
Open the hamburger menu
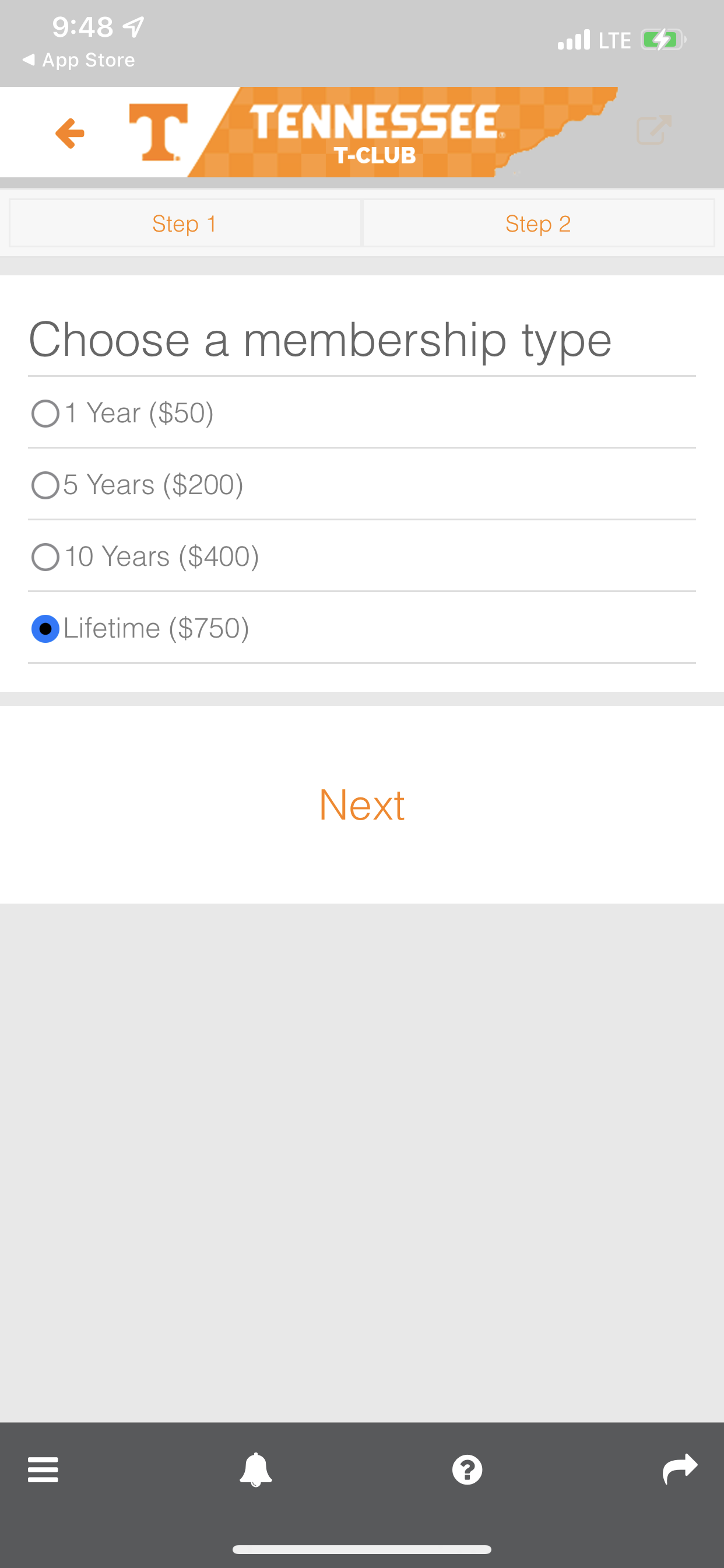[43, 1469]
